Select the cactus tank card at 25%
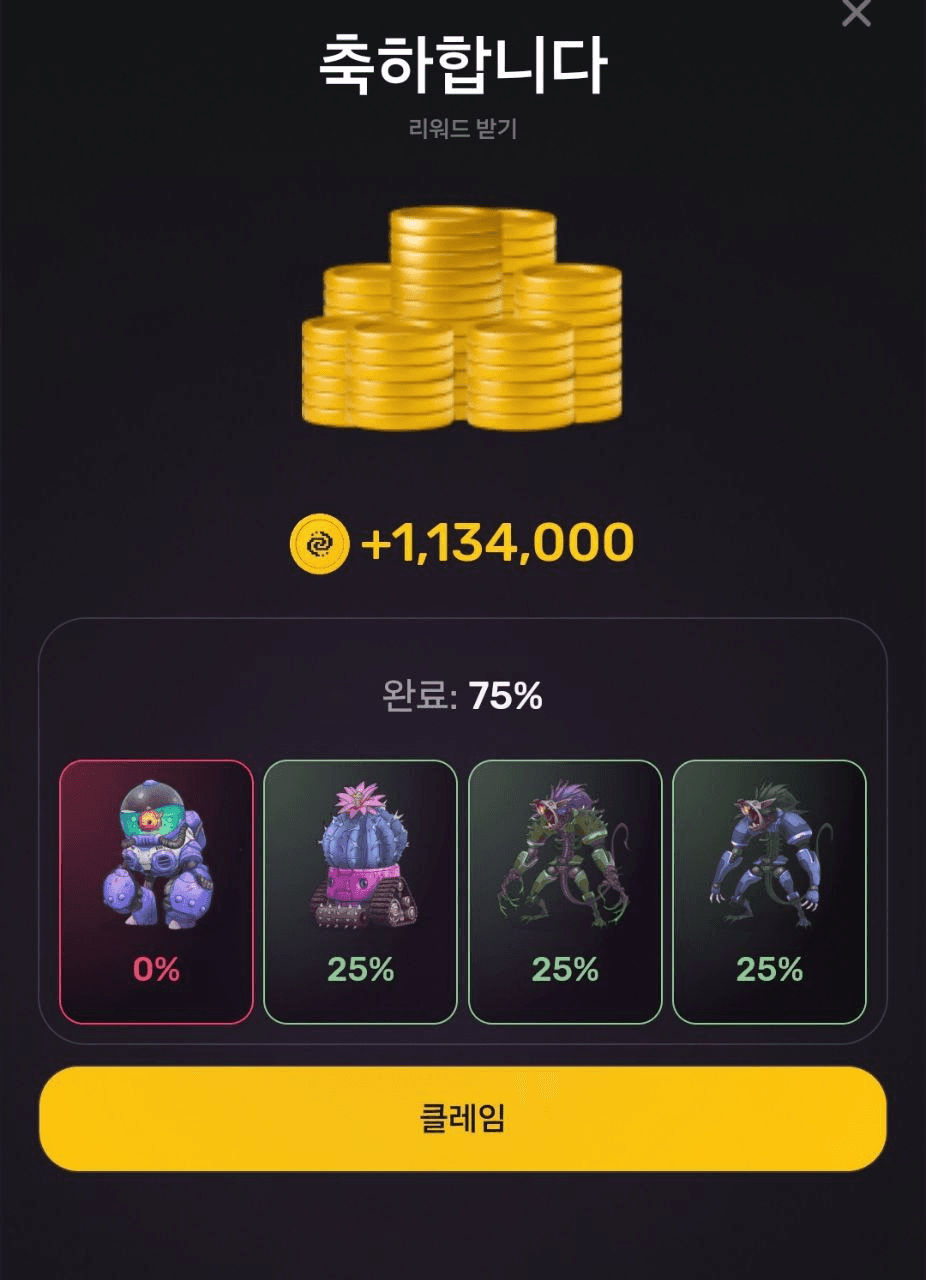The width and height of the screenshot is (926, 1280). pyautogui.click(x=360, y=891)
